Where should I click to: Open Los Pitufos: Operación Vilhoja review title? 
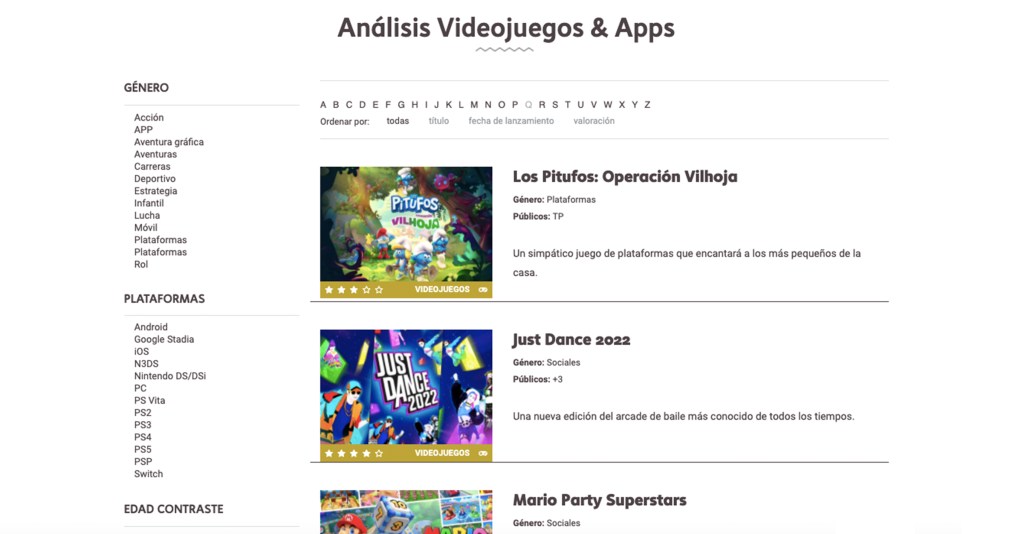point(625,177)
